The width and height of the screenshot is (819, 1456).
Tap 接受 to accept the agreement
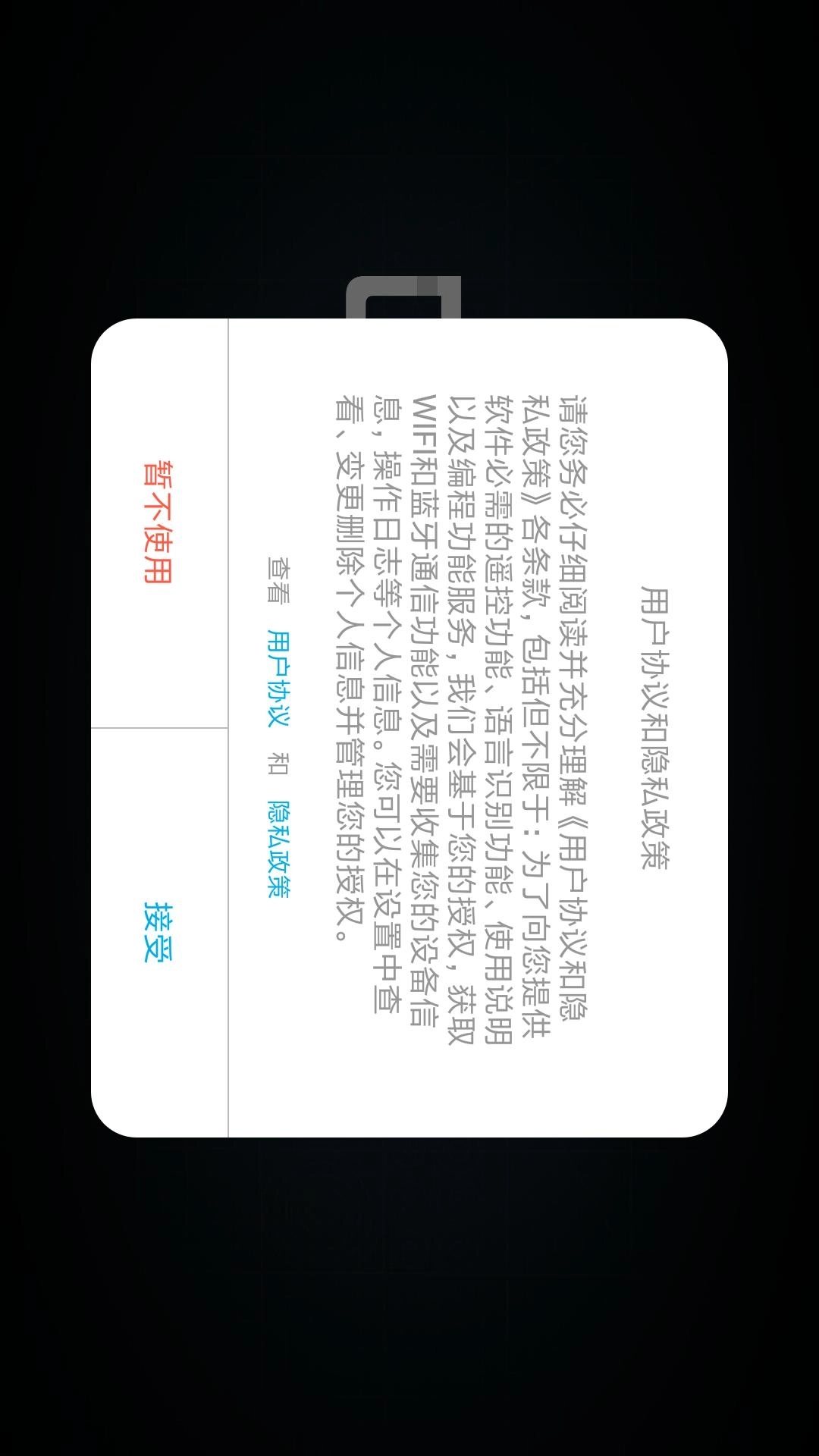(158, 932)
